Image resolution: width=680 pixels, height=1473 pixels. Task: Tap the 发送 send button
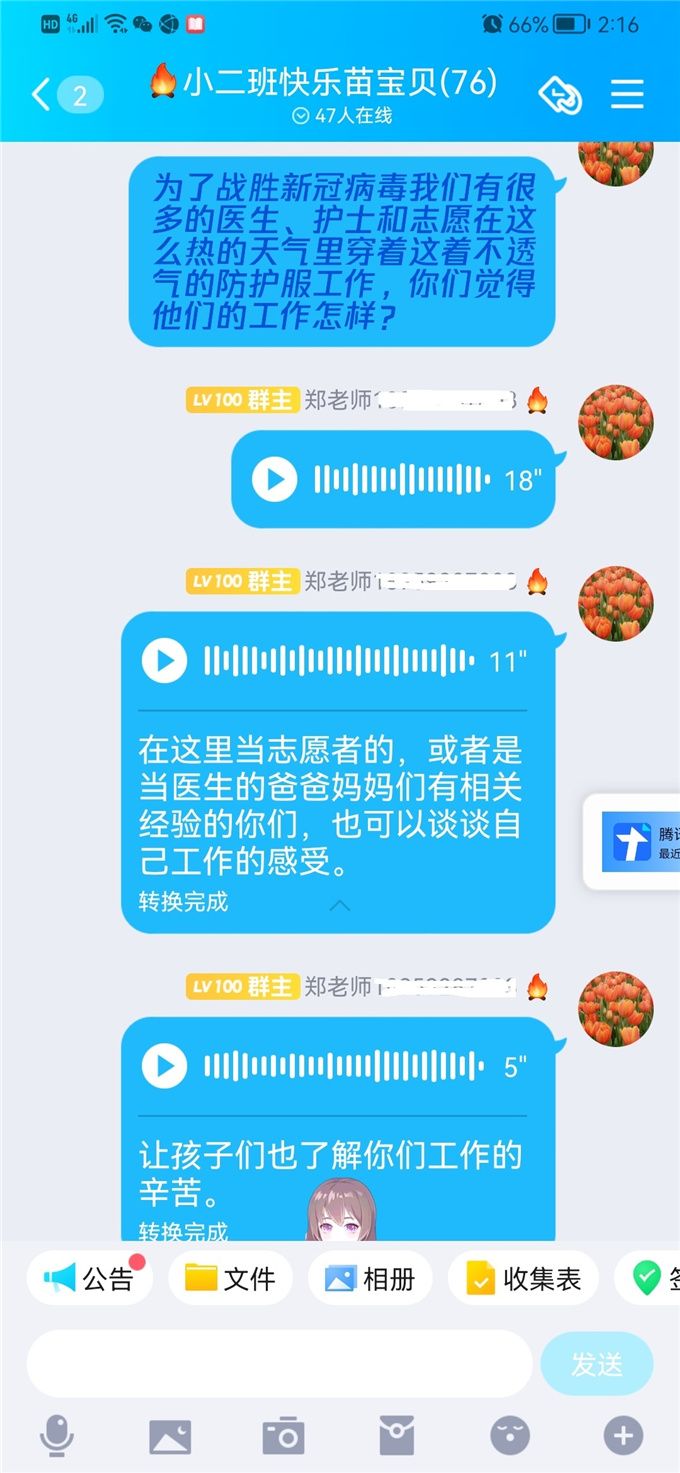597,1363
